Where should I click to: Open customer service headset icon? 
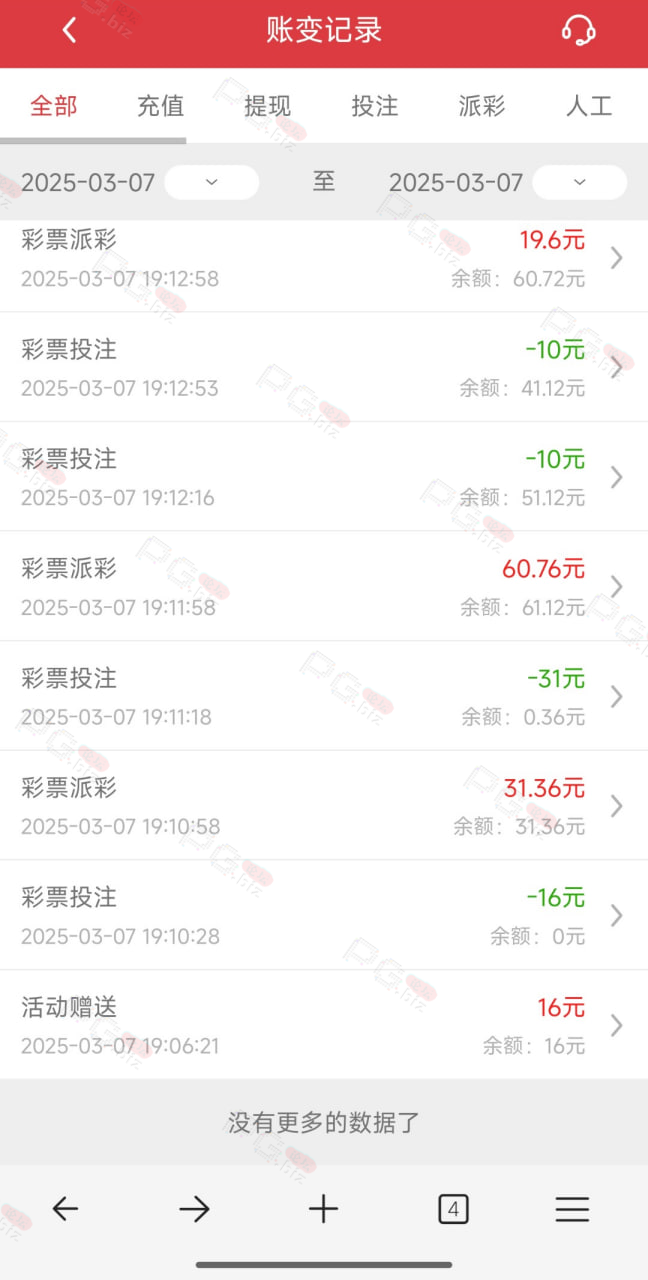pyautogui.click(x=578, y=31)
